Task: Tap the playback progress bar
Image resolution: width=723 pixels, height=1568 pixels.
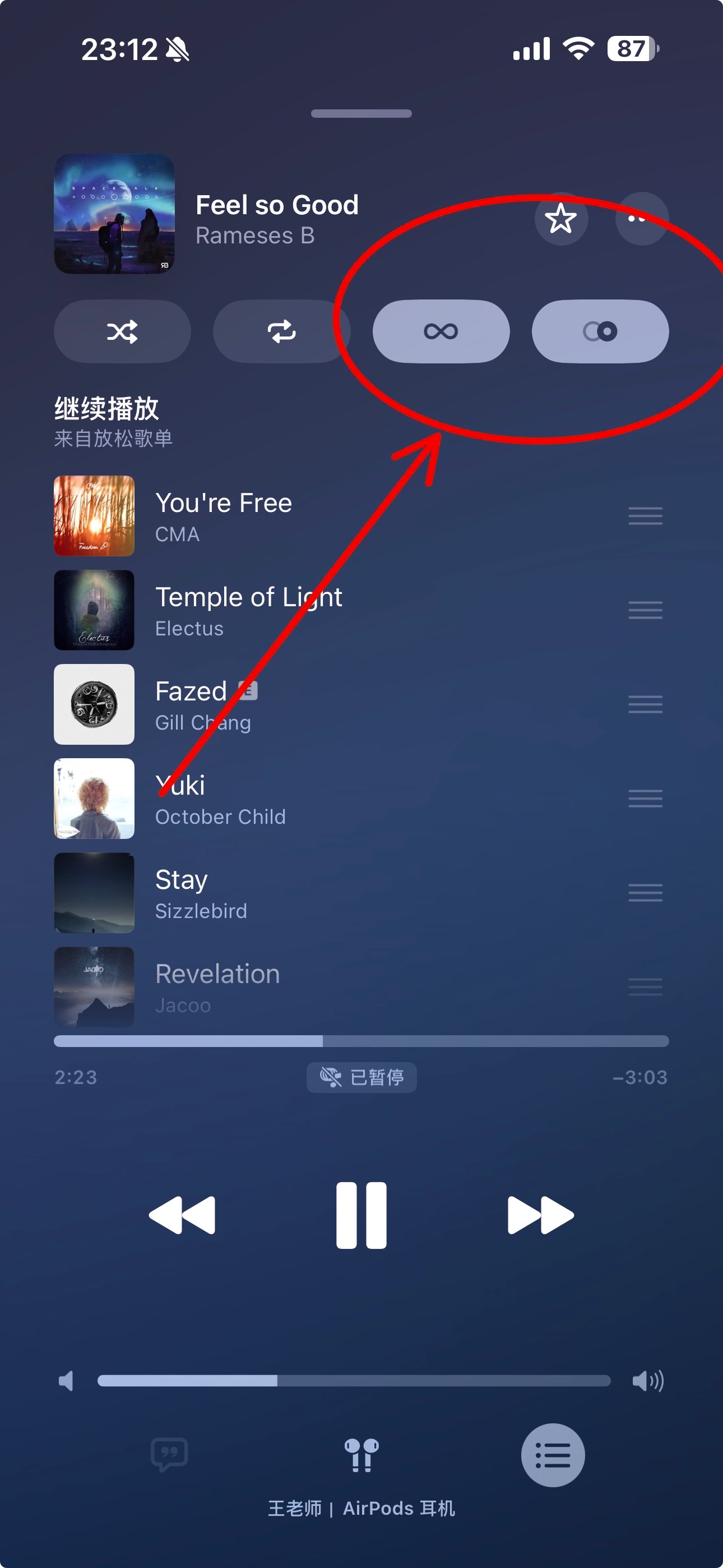Action: (361, 1041)
